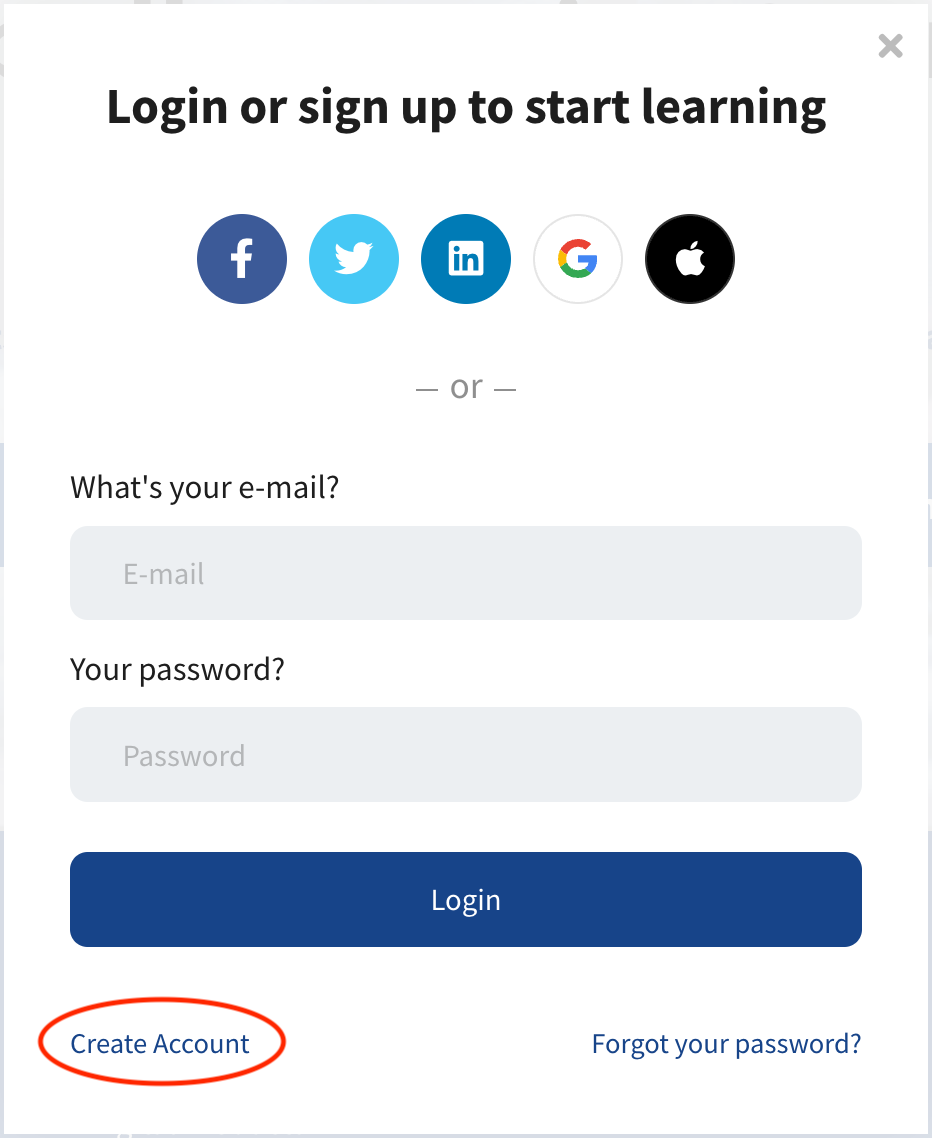Open the Forgot your password link

click(726, 1044)
